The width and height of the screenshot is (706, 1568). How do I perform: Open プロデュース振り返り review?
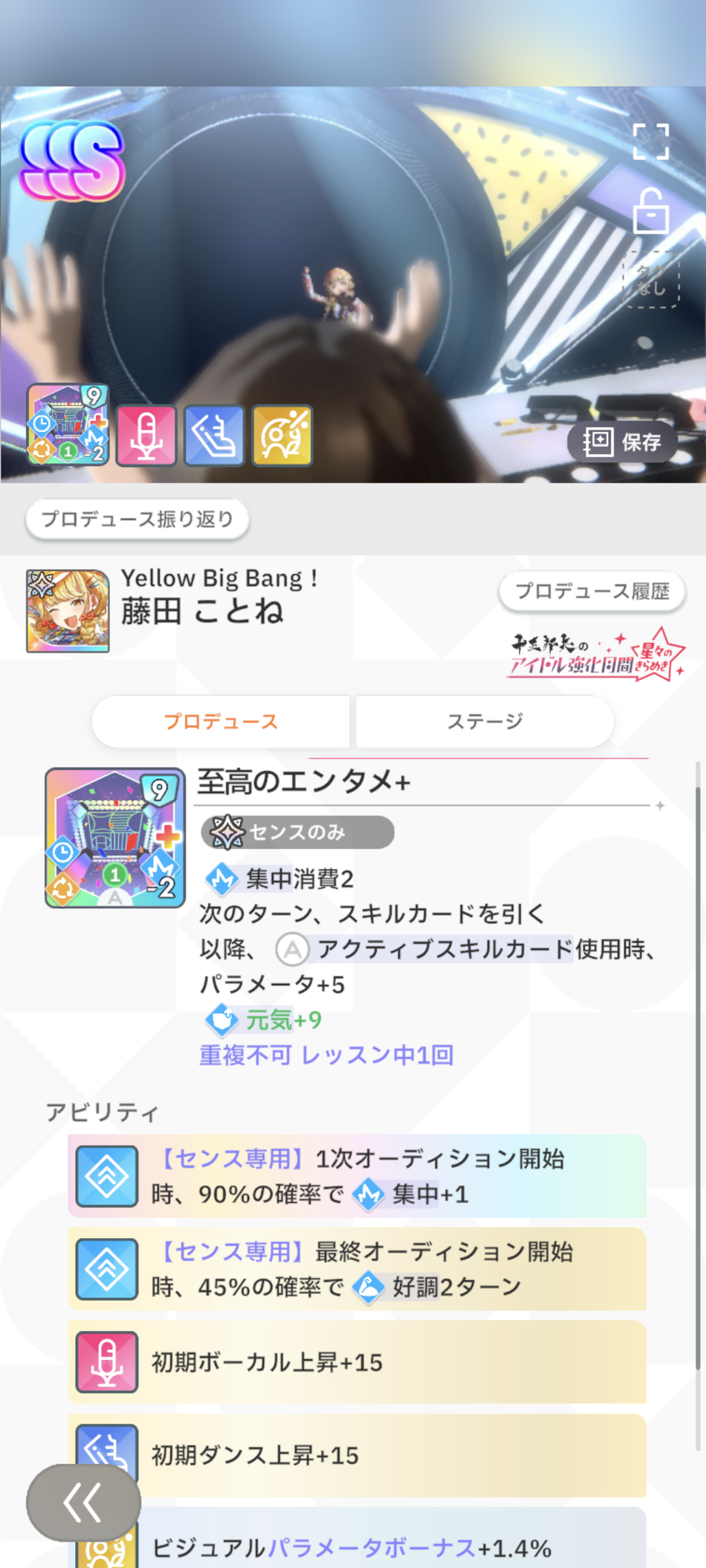pyautogui.click(x=137, y=519)
